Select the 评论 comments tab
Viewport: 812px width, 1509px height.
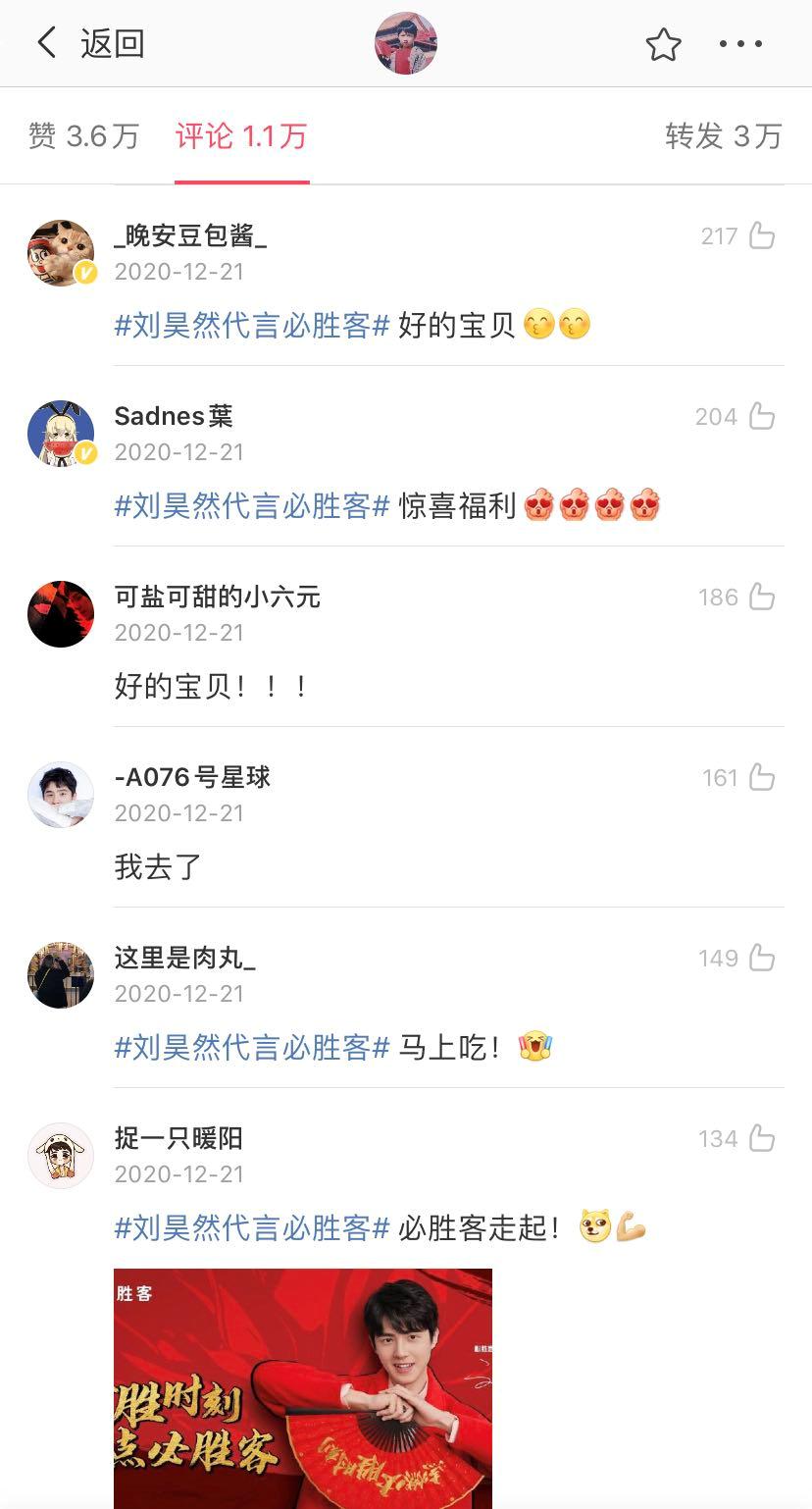[241, 135]
